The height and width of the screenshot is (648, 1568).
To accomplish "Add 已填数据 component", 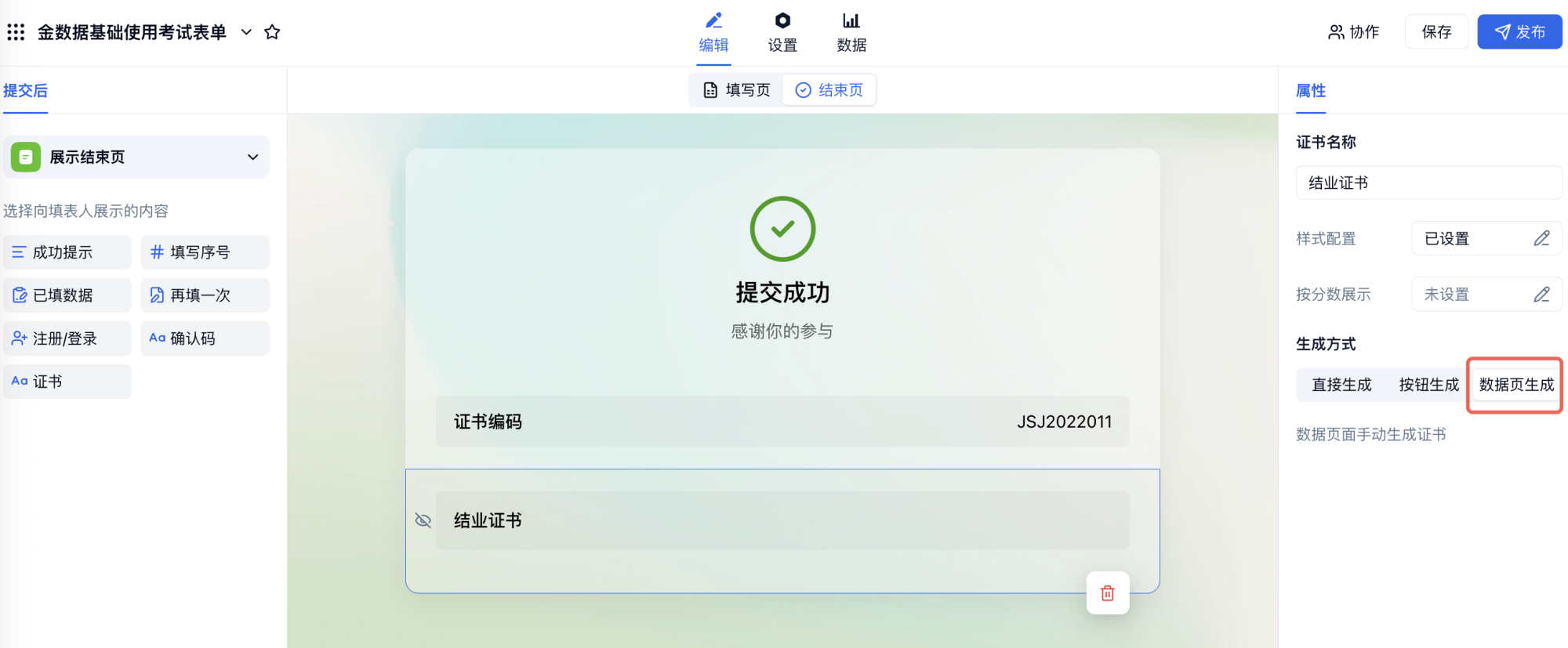I will coord(67,295).
